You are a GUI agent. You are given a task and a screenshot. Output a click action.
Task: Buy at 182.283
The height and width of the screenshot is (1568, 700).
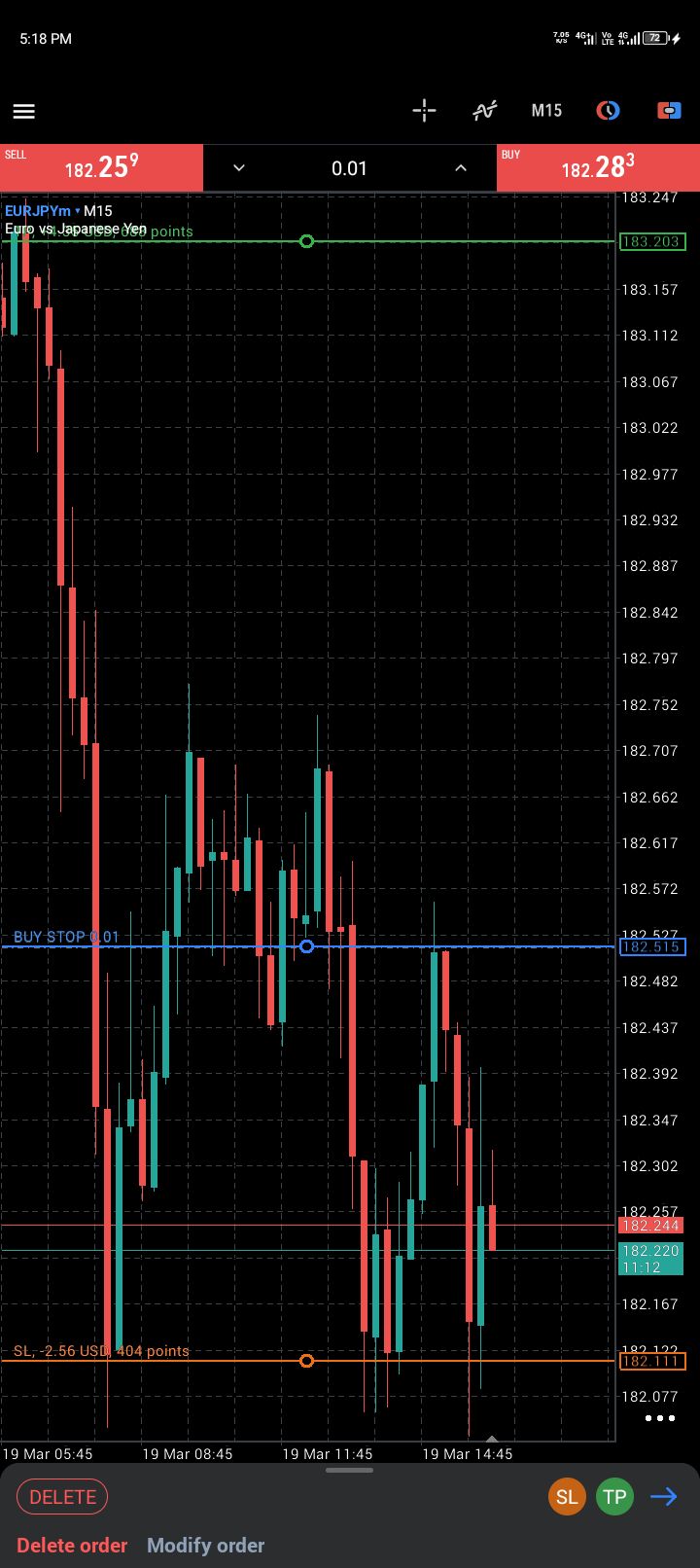pyautogui.click(x=598, y=168)
